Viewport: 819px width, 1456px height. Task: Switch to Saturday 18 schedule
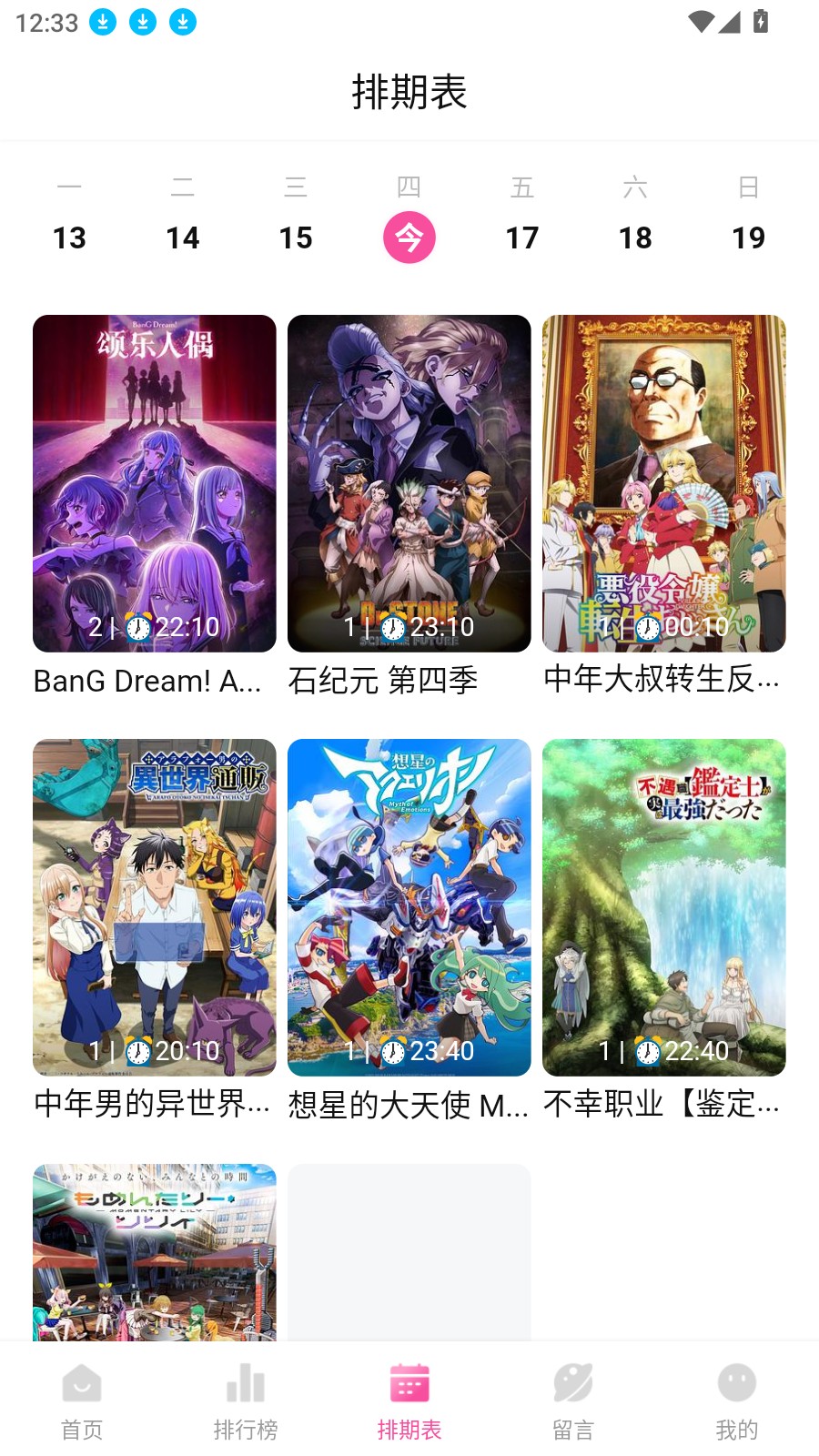(636, 238)
